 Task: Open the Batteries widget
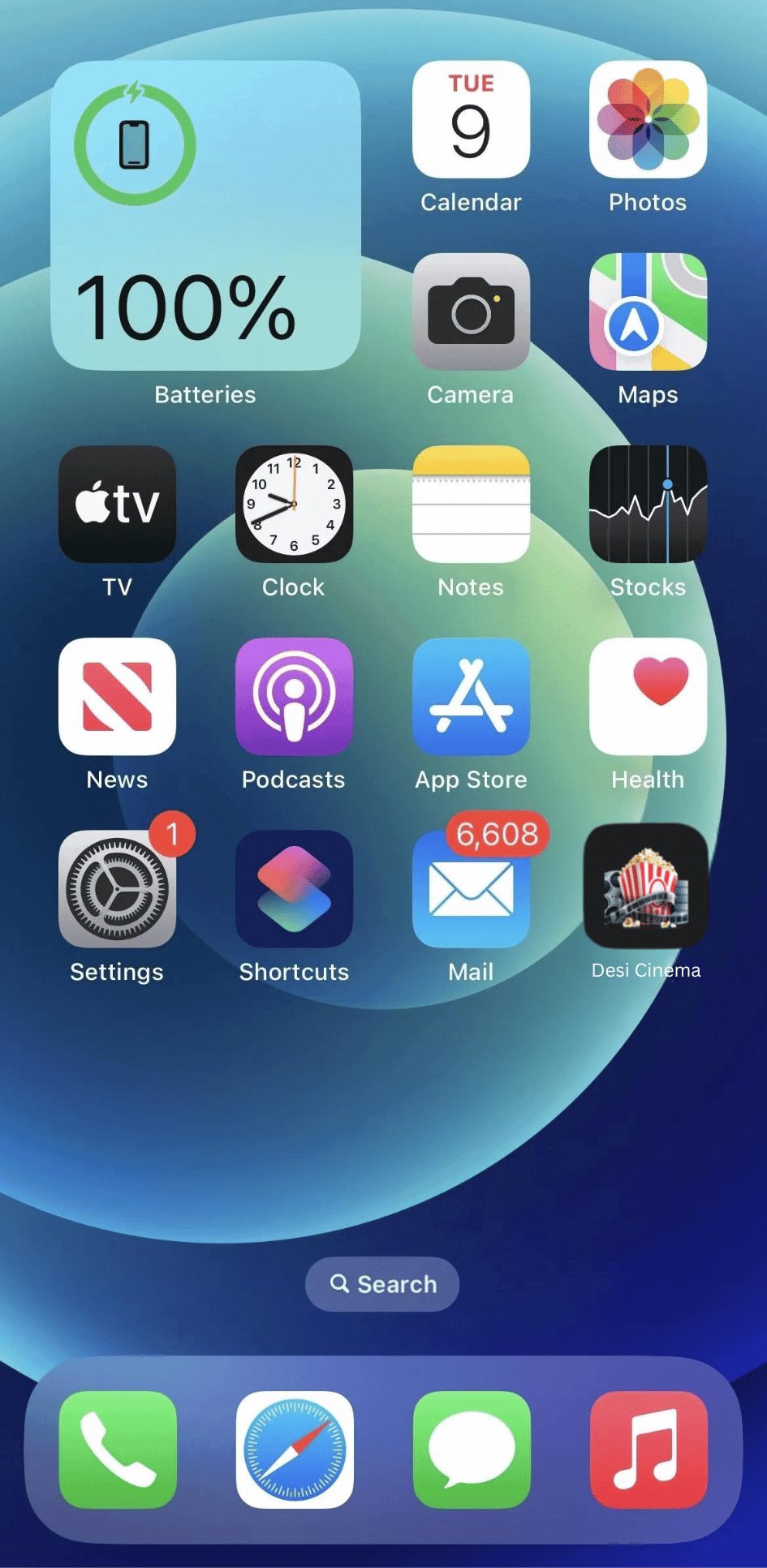(x=205, y=216)
